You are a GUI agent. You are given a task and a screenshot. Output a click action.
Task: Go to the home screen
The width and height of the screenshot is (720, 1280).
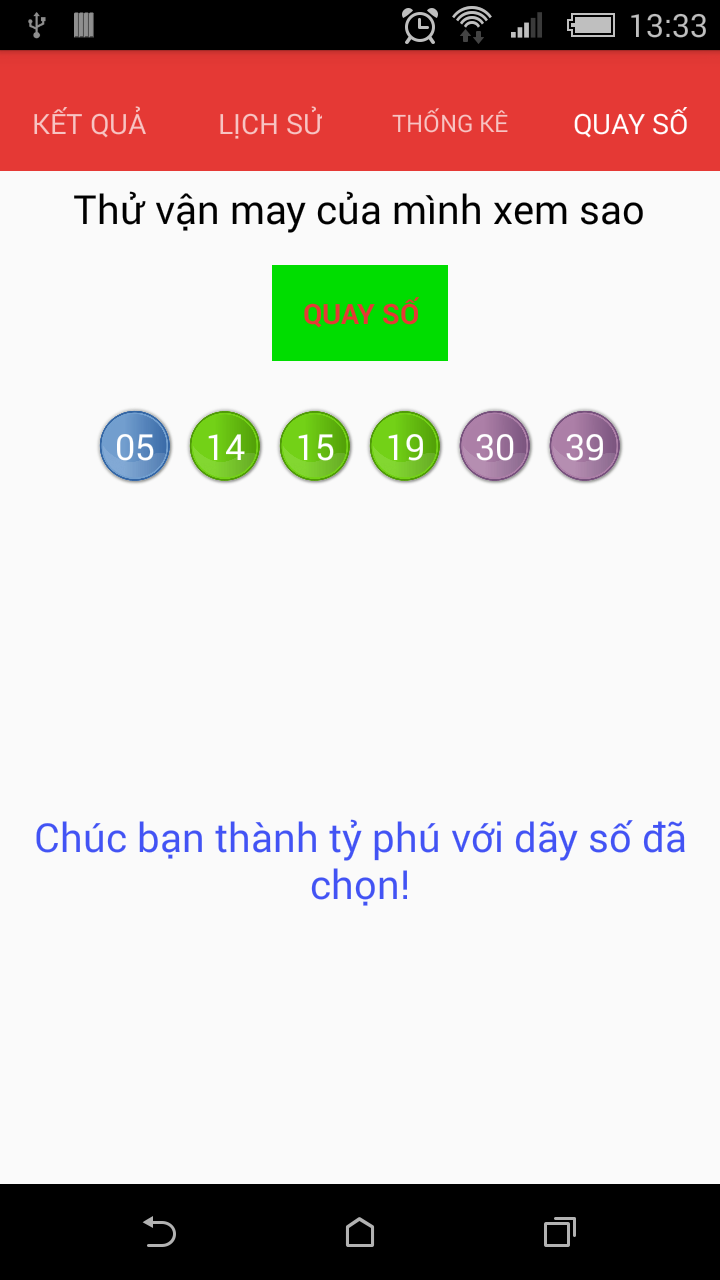coord(360,1232)
